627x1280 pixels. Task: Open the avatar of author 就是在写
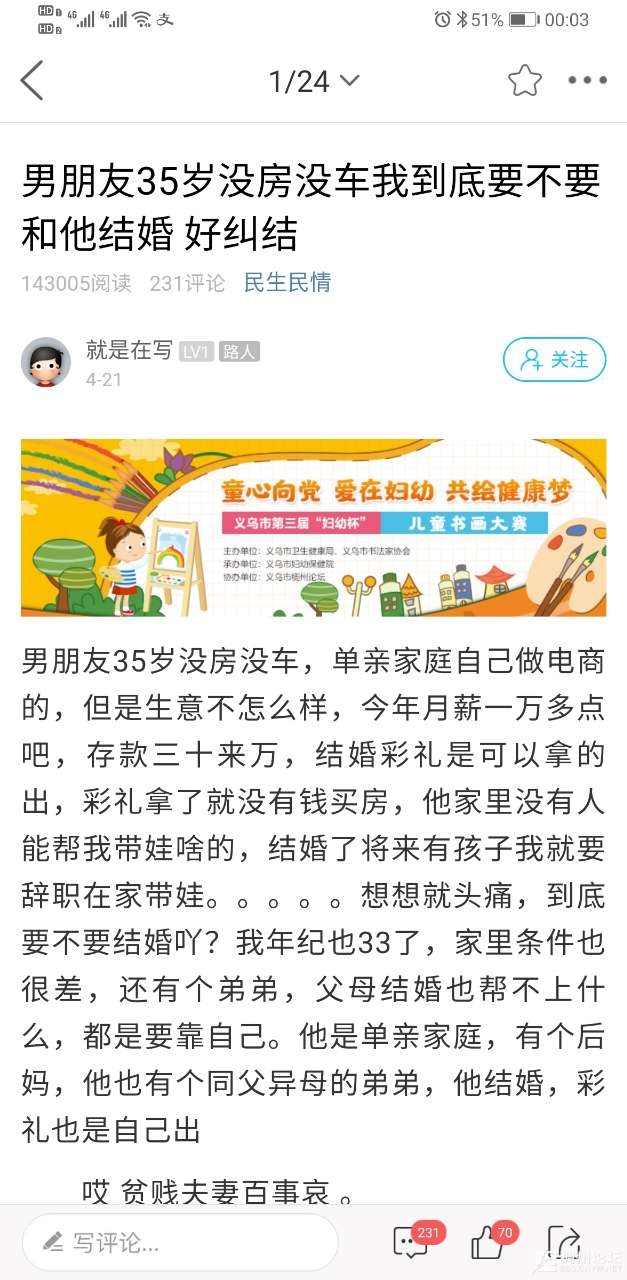tap(46, 362)
